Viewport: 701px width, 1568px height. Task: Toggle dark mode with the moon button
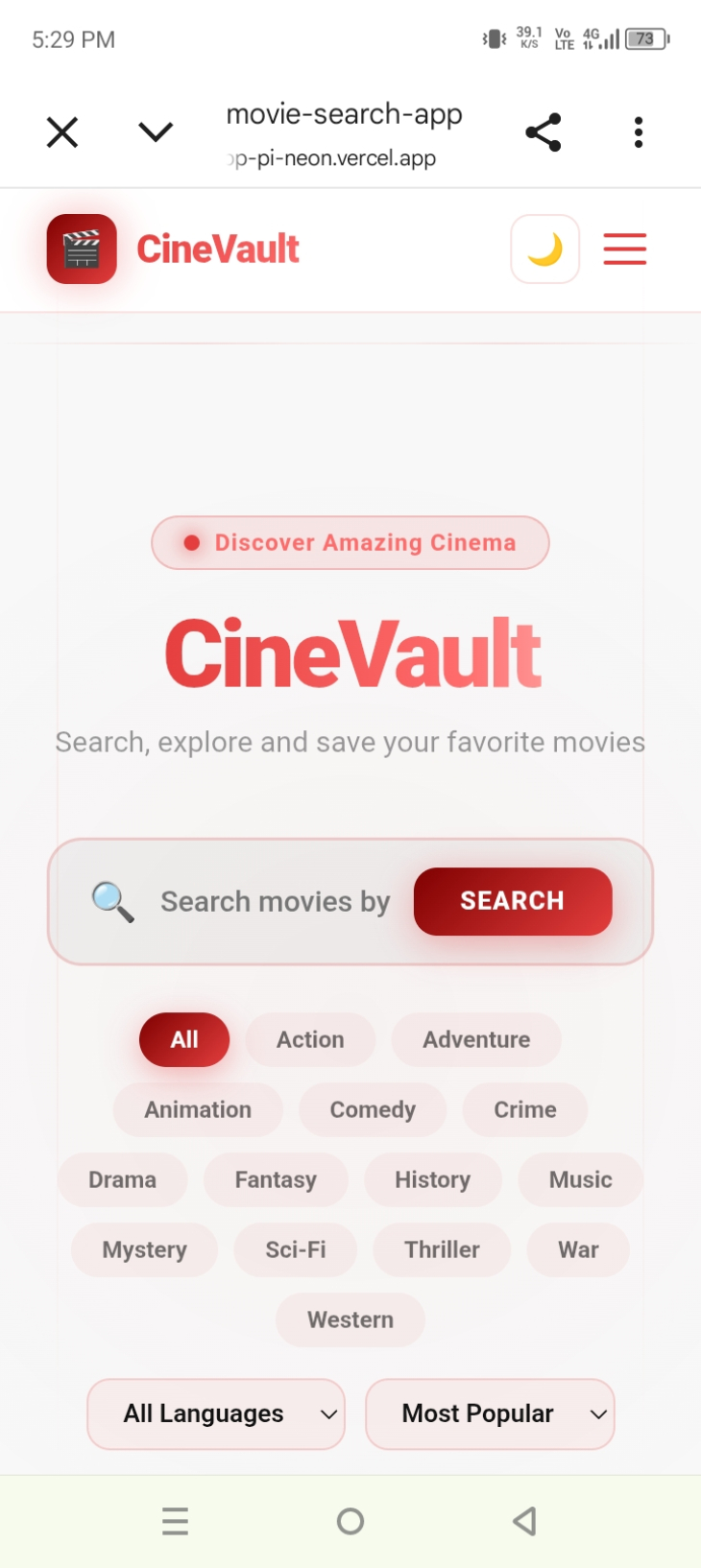tap(545, 249)
